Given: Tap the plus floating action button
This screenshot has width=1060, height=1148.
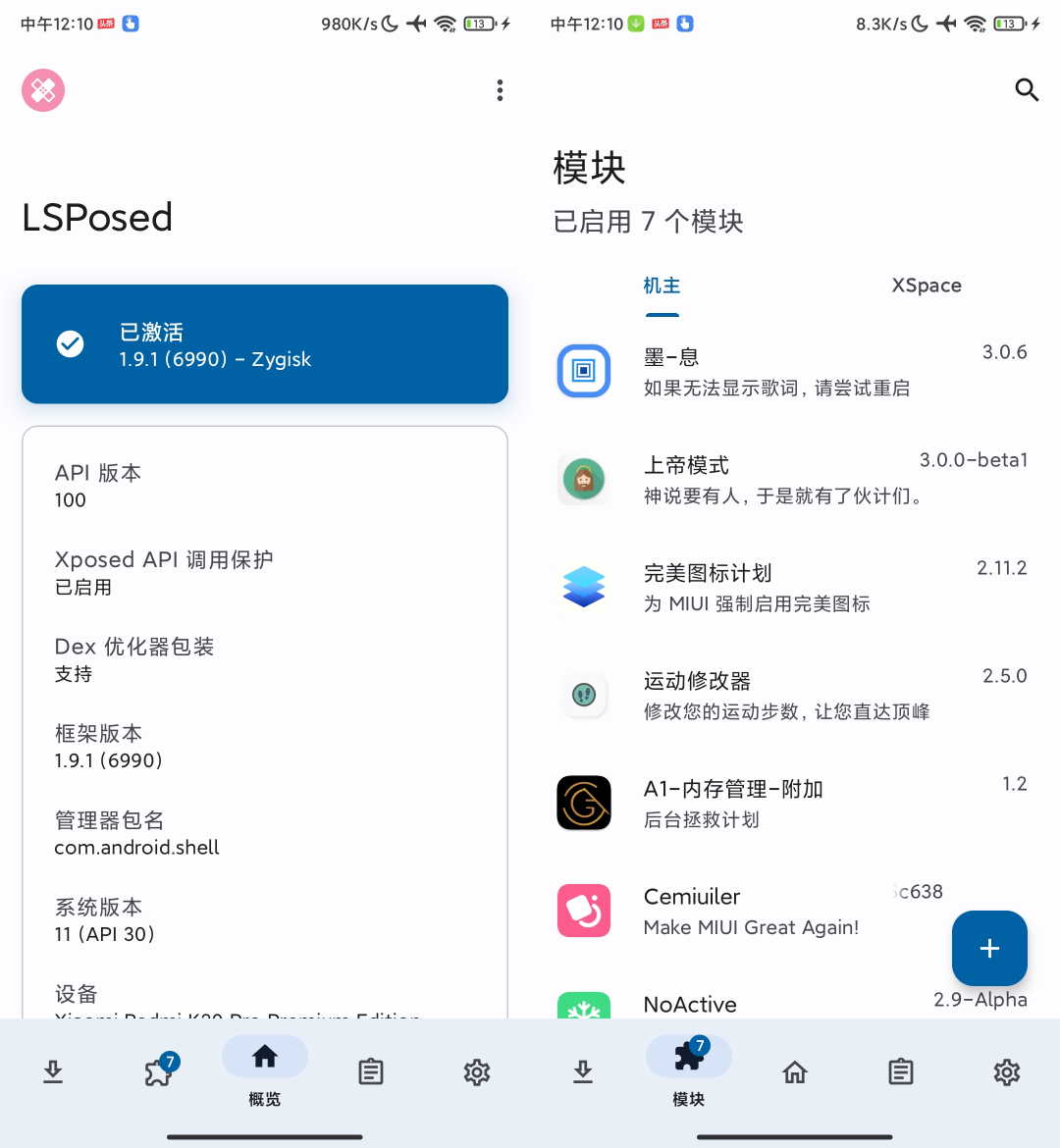Looking at the screenshot, I should [989, 948].
